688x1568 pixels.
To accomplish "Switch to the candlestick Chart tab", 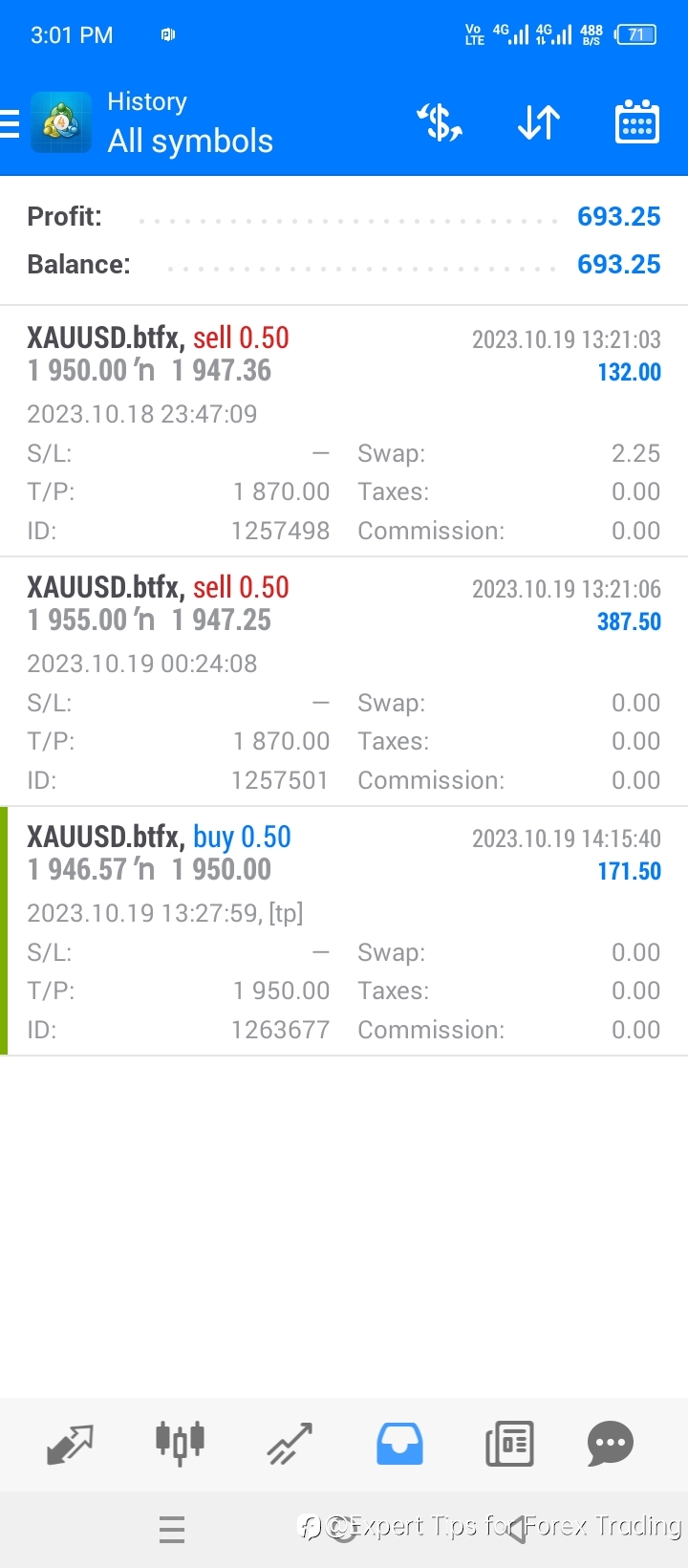I will point(180,1443).
